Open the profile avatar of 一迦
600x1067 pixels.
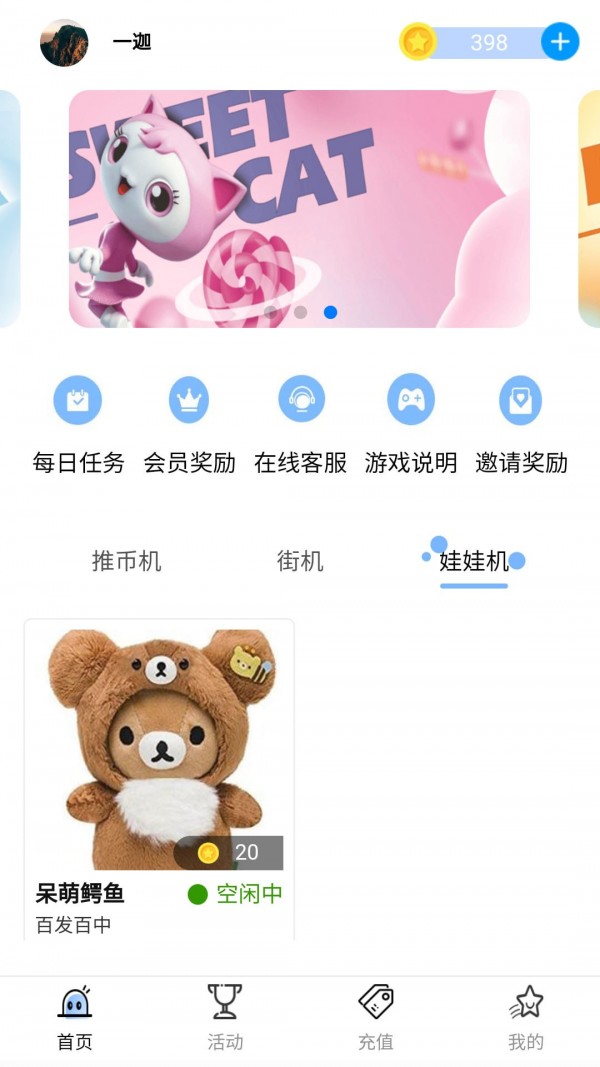coord(64,43)
